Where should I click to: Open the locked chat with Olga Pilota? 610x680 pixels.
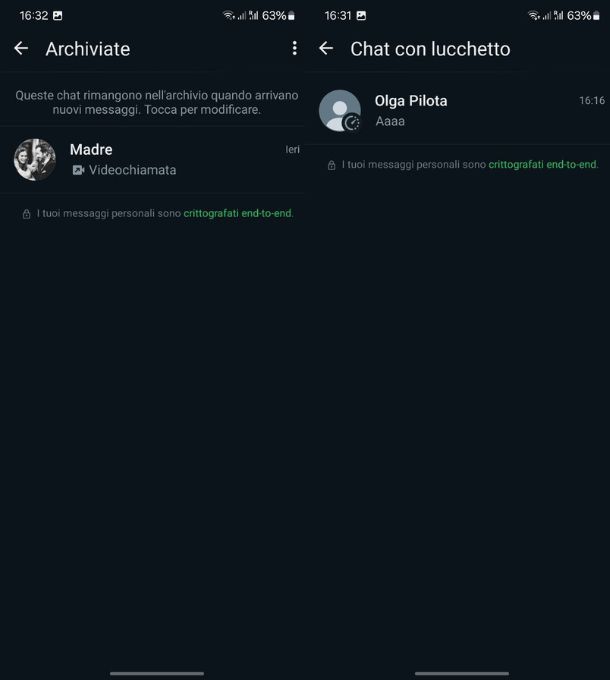(470, 110)
